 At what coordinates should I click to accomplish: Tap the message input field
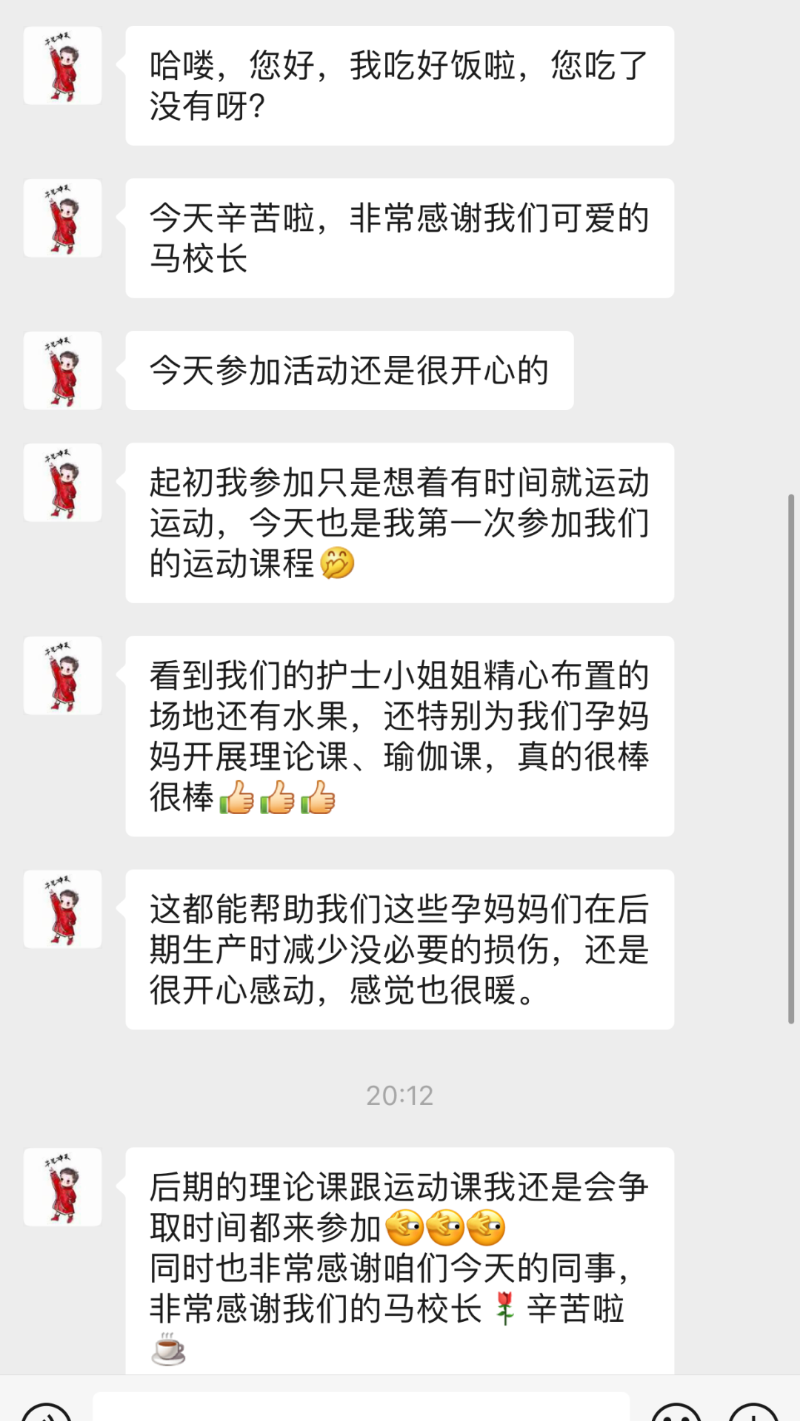coord(361,1408)
